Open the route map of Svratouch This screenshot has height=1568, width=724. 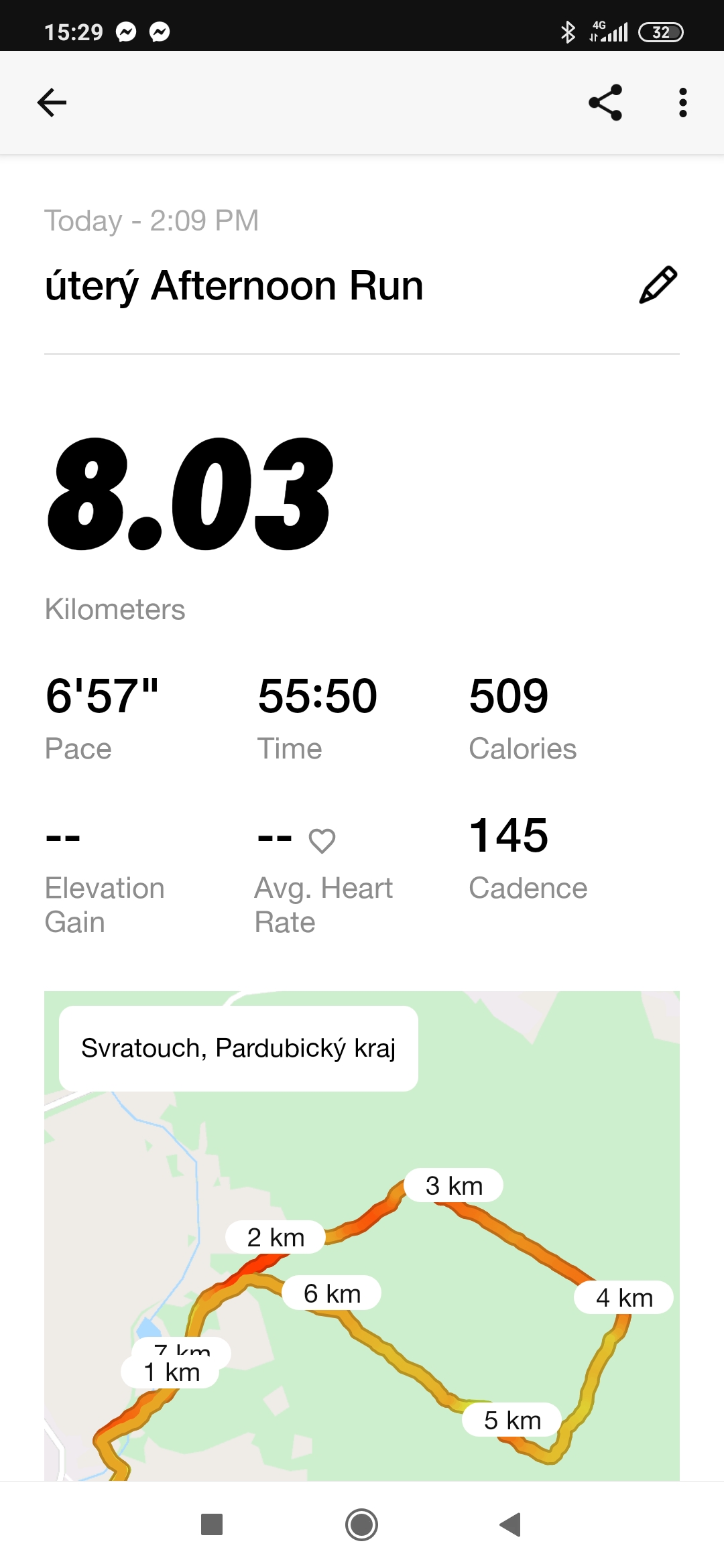(x=362, y=1236)
